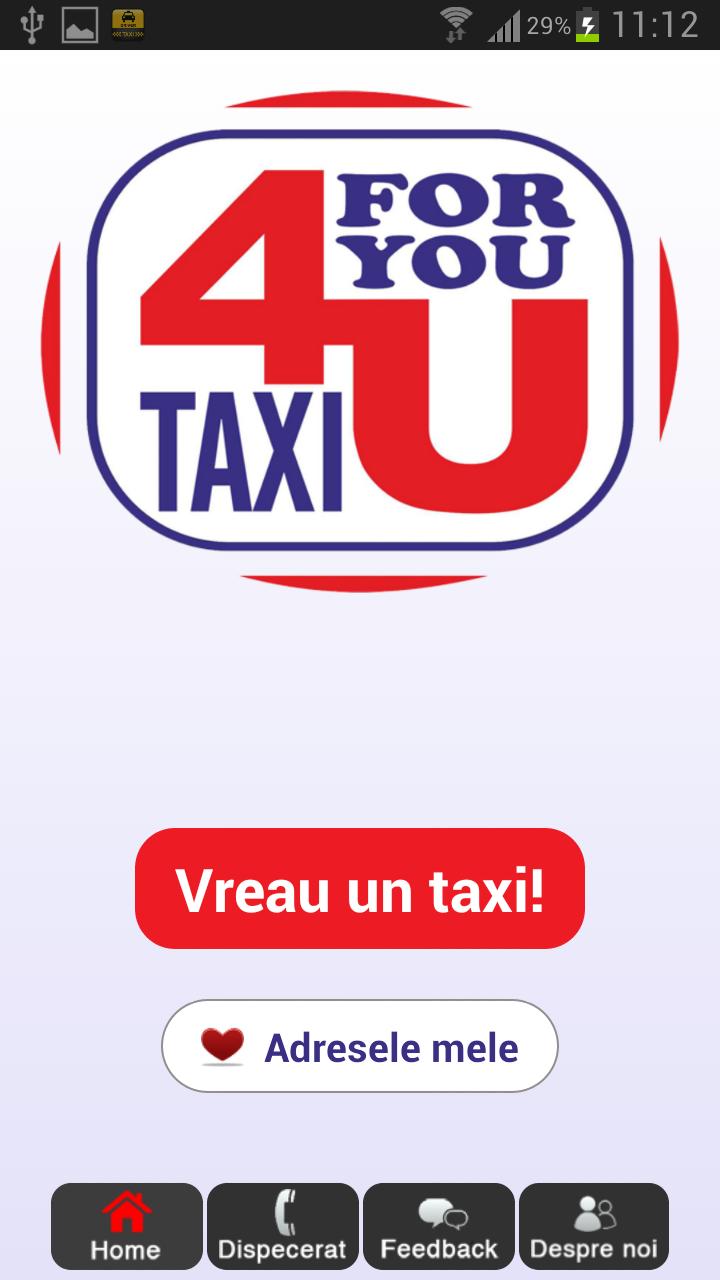Switch to the Dispecerat tab
720x1280 pixels.
(x=281, y=1227)
